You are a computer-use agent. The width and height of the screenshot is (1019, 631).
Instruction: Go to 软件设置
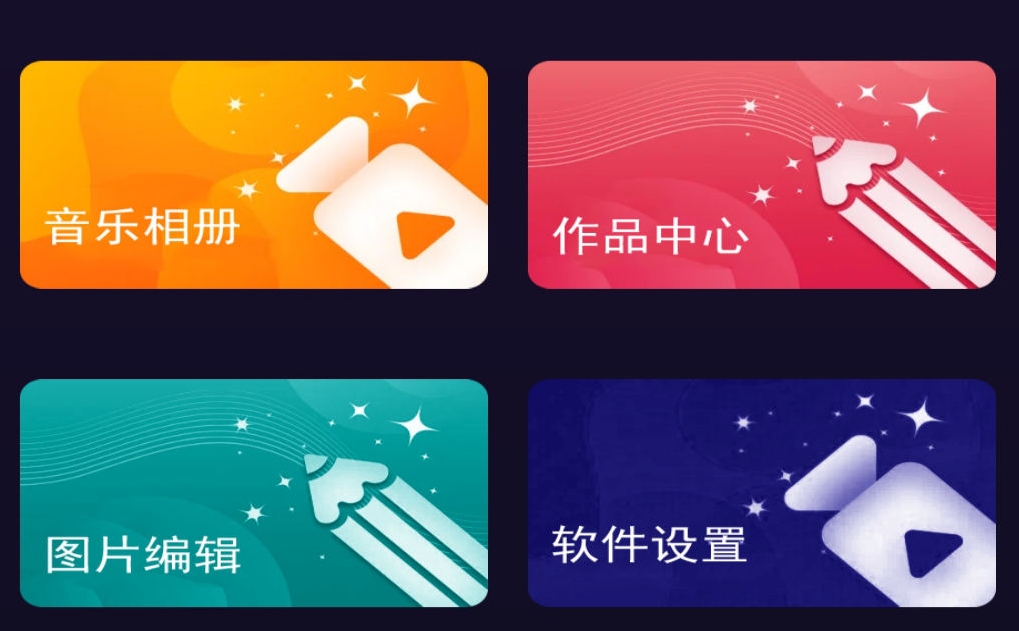tap(761, 493)
